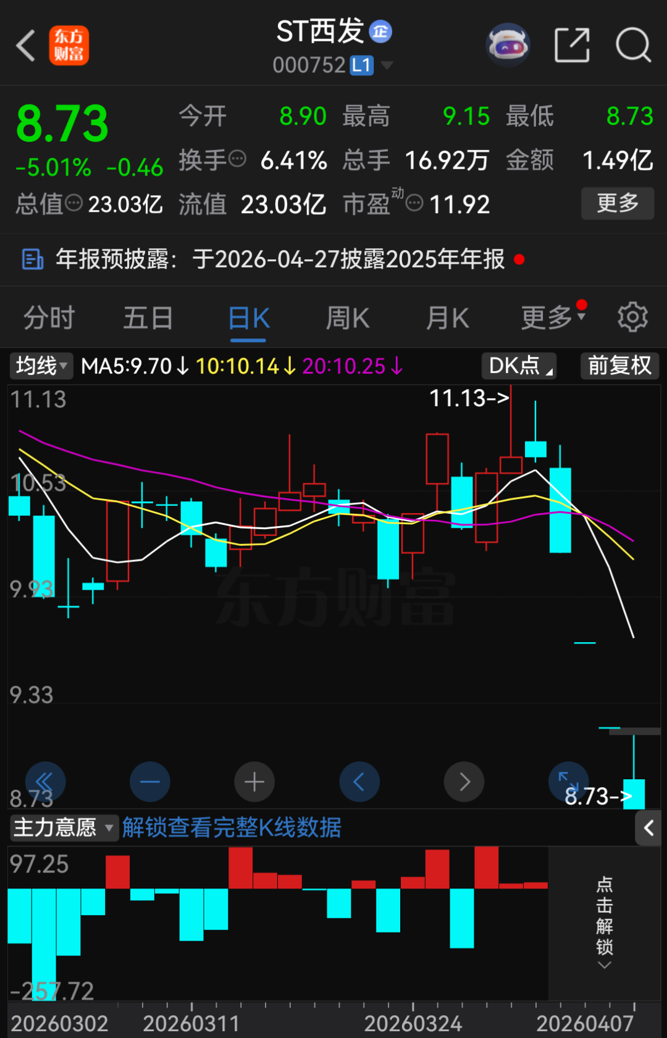Open the 主力意愿 indicator dropdown

(63, 827)
